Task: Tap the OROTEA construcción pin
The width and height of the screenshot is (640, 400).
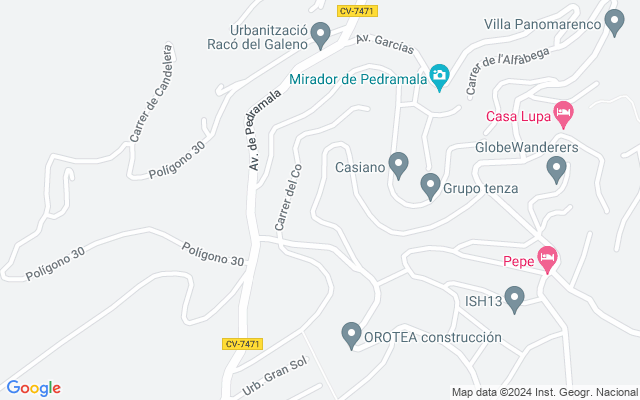Action: coord(351,334)
